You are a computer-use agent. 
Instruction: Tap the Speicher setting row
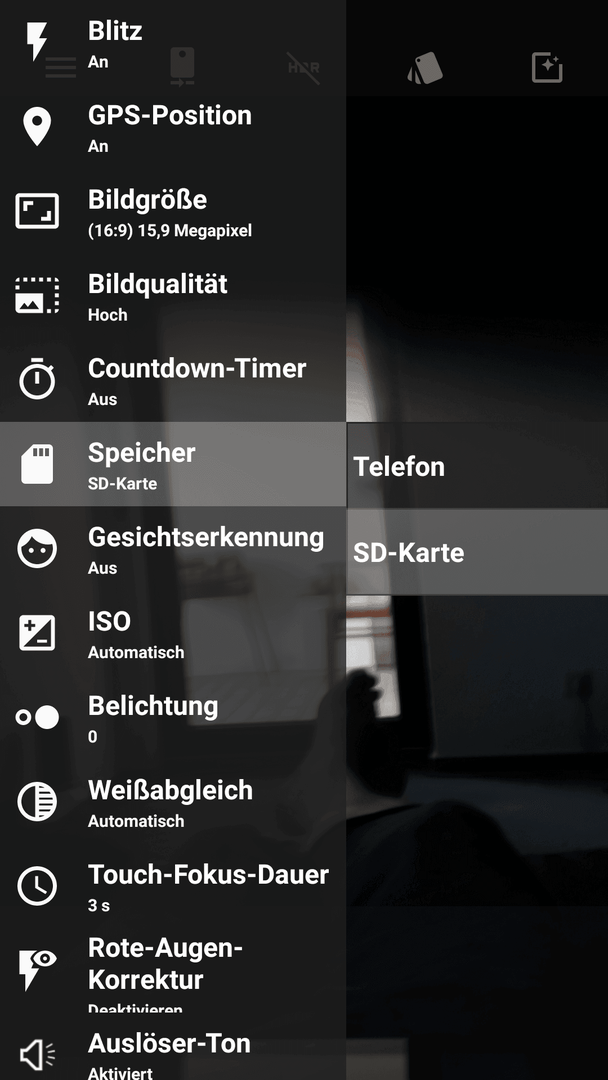(172, 464)
